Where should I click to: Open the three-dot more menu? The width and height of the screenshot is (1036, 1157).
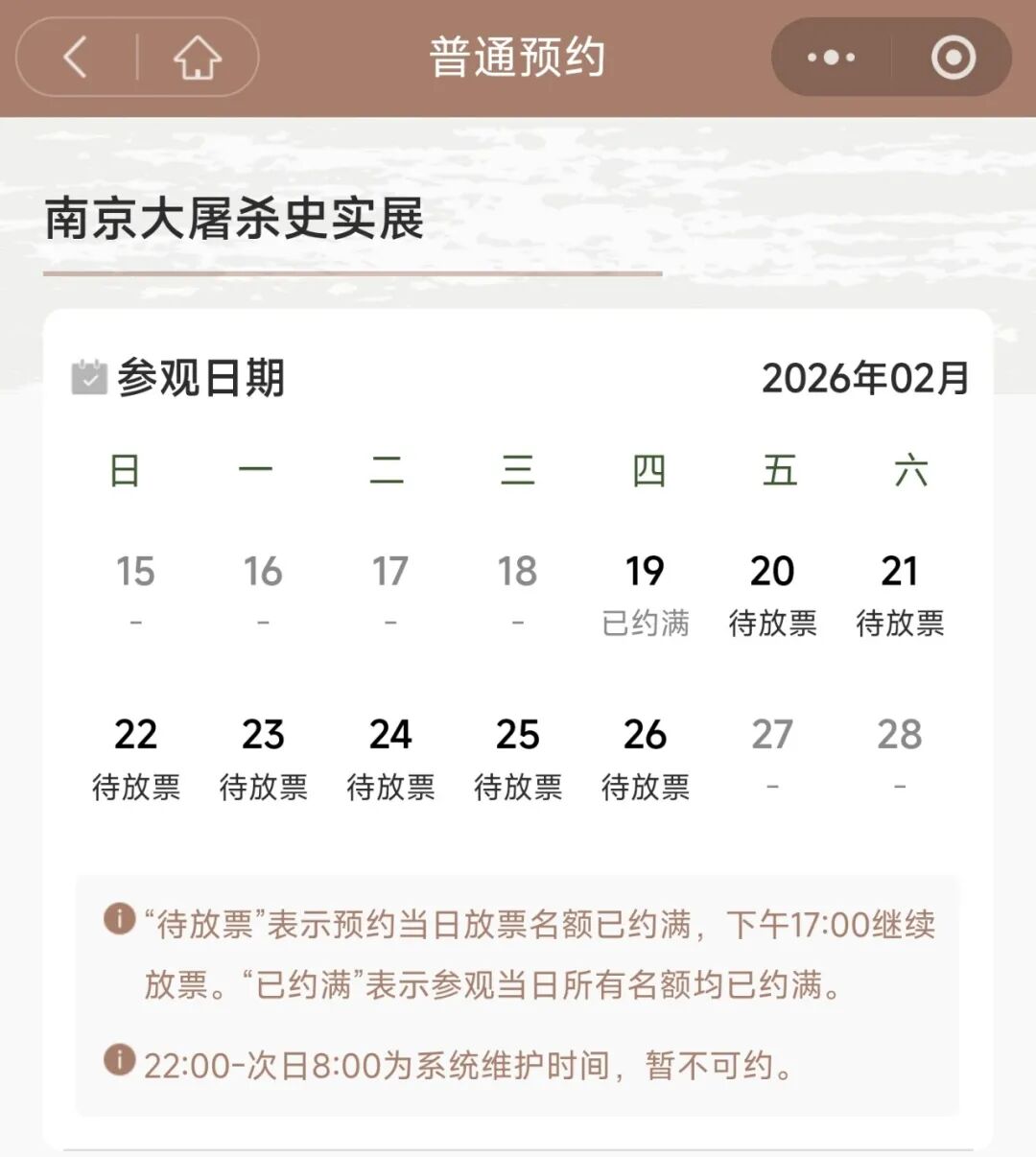coord(831,58)
